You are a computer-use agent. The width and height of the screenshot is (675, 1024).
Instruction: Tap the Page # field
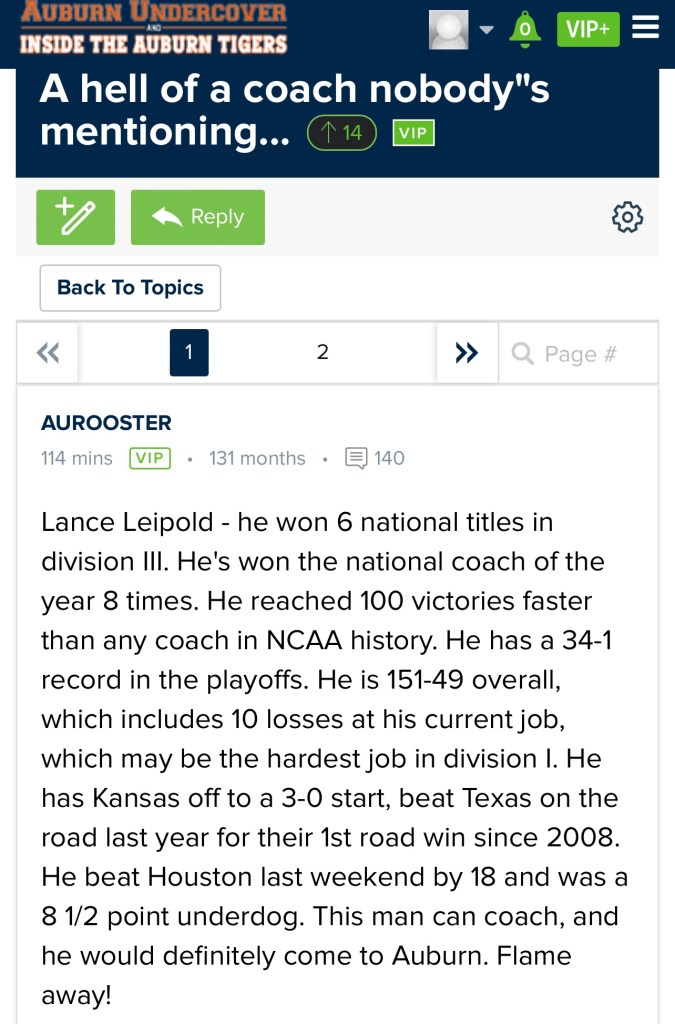(580, 354)
